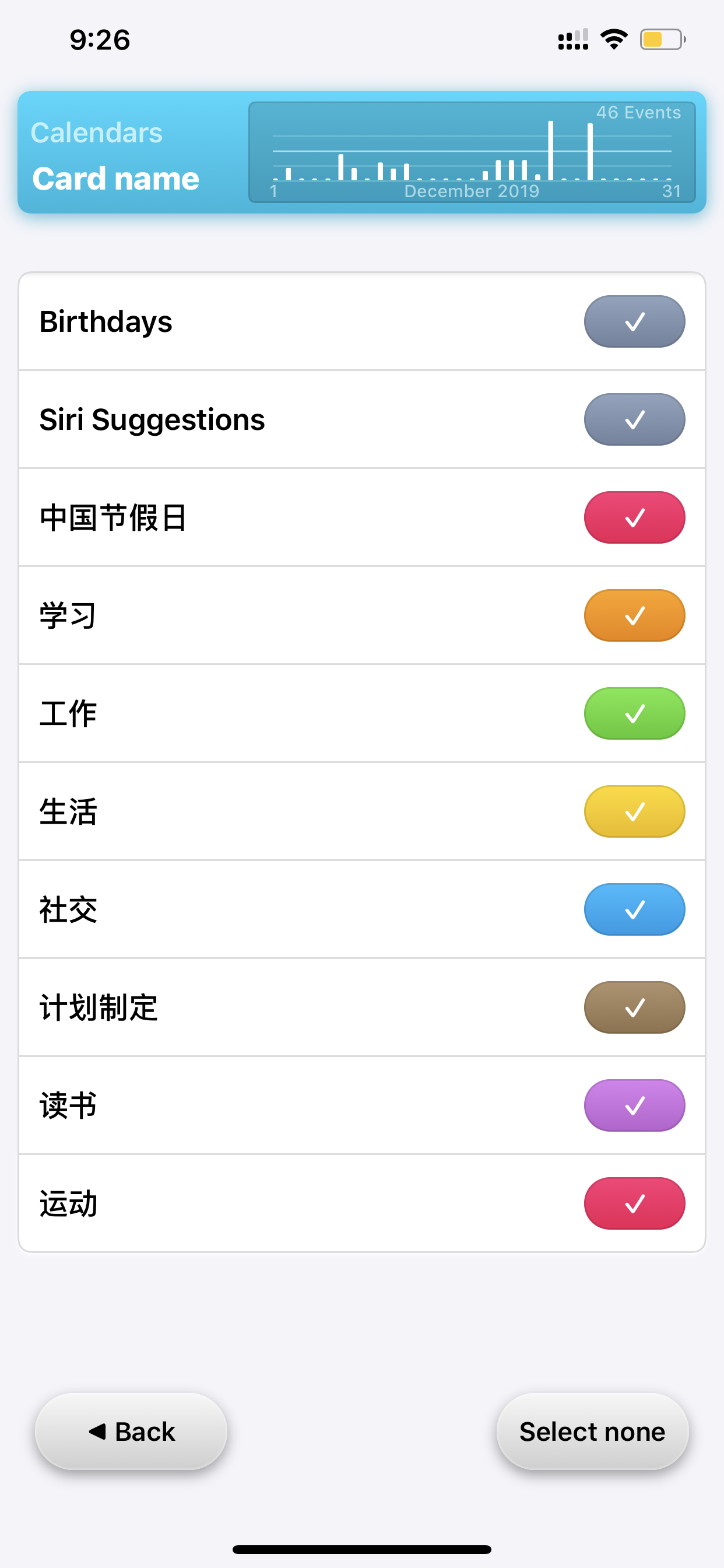Tap Select none to clear all calendars
Image resolution: width=724 pixels, height=1568 pixels.
592,1431
